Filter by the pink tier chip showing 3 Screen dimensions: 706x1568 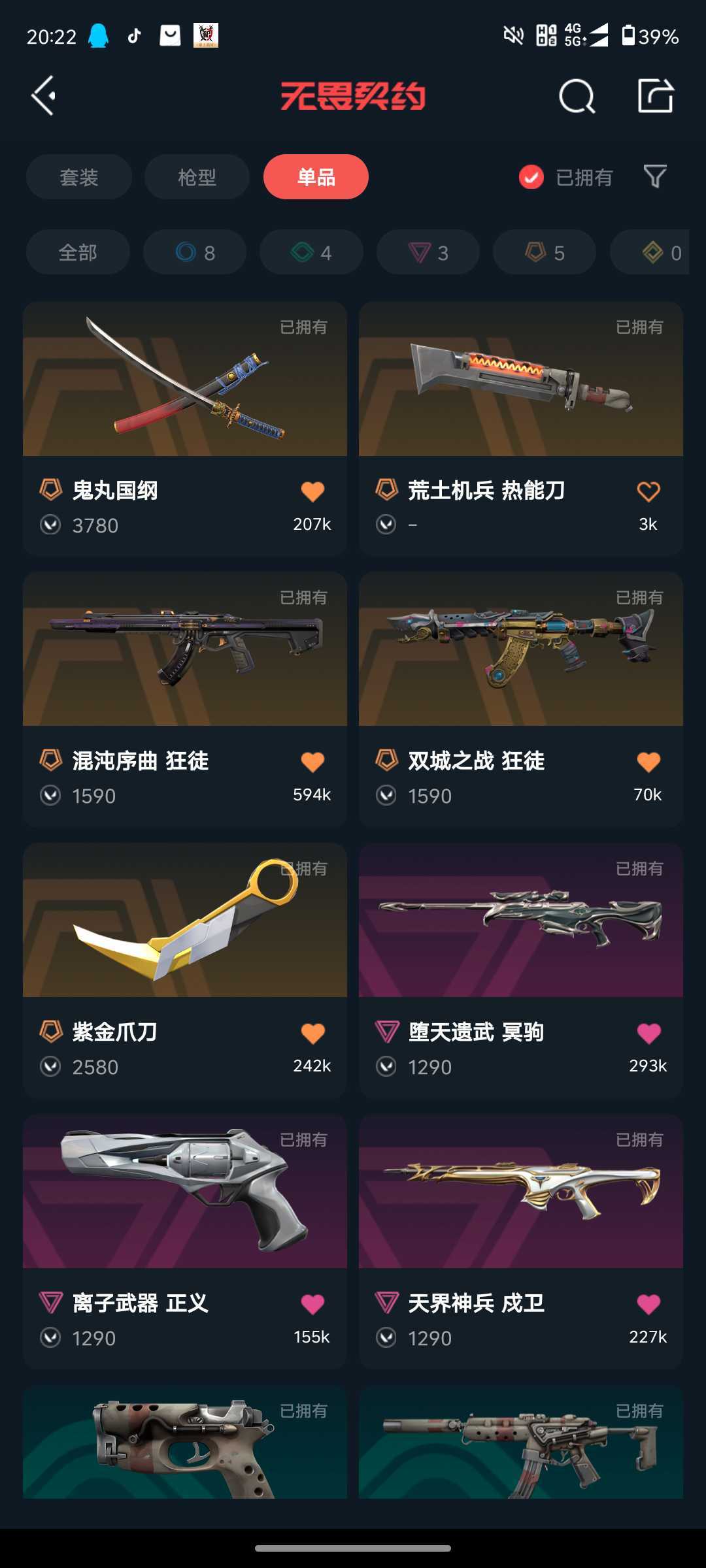(x=428, y=252)
